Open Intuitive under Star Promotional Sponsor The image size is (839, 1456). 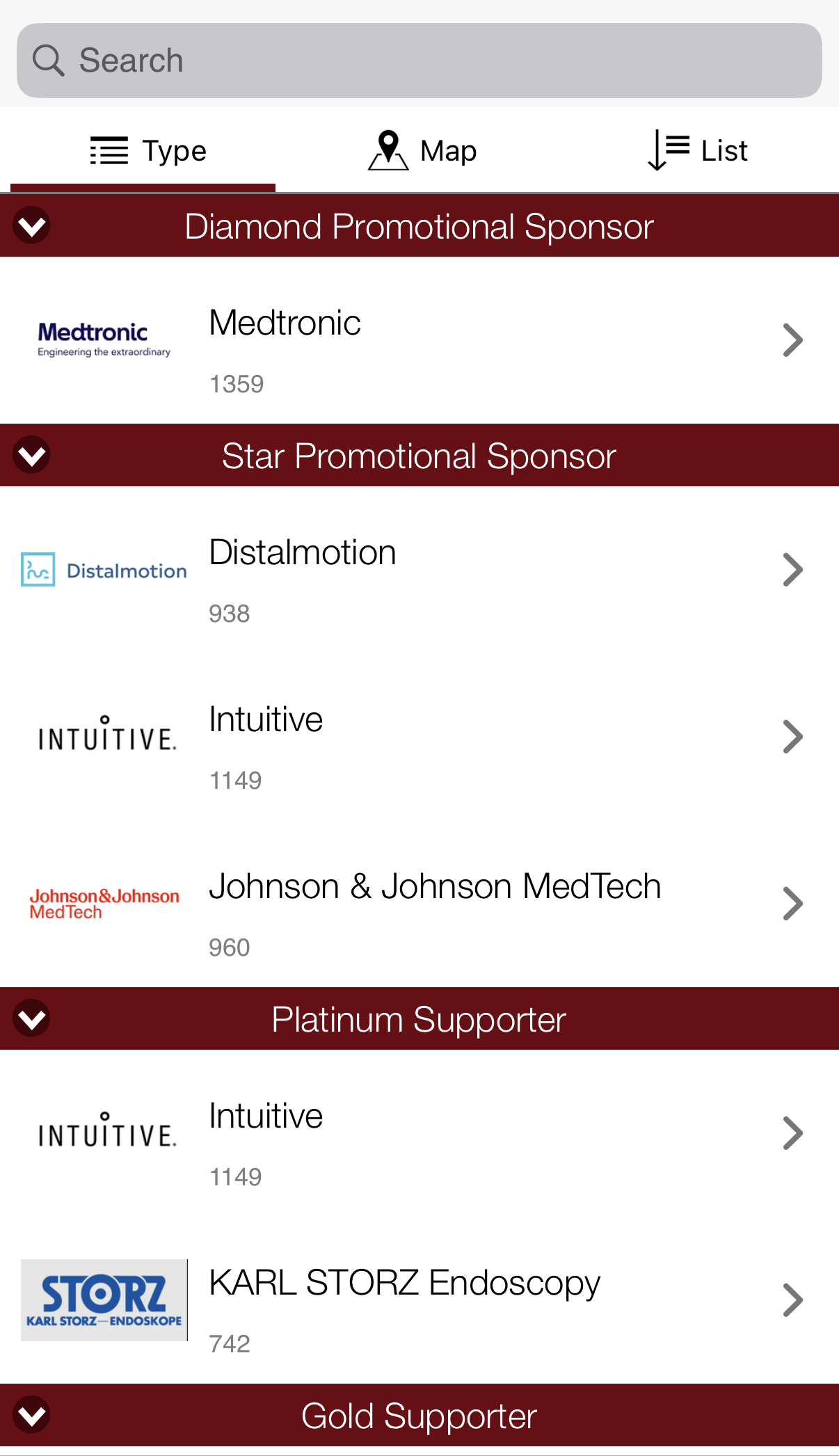point(419,737)
